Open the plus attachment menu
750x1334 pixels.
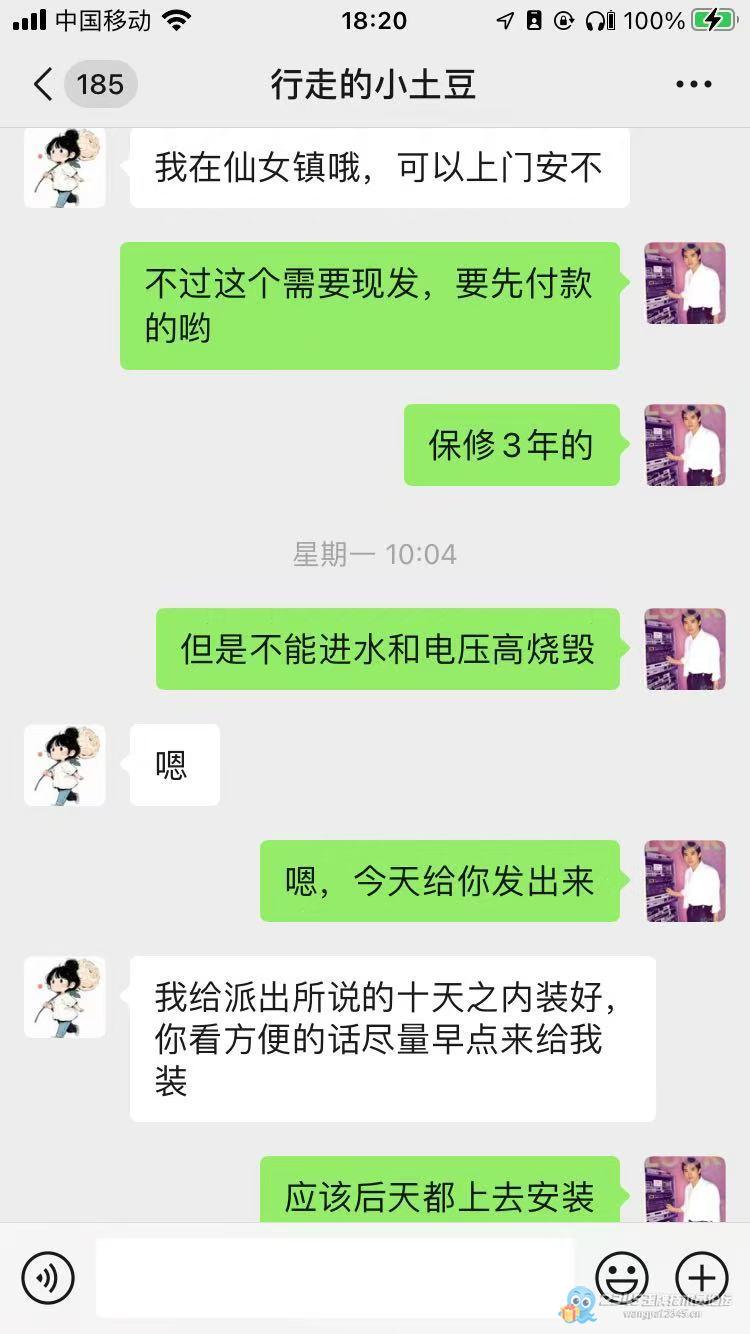click(x=702, y=1277)
